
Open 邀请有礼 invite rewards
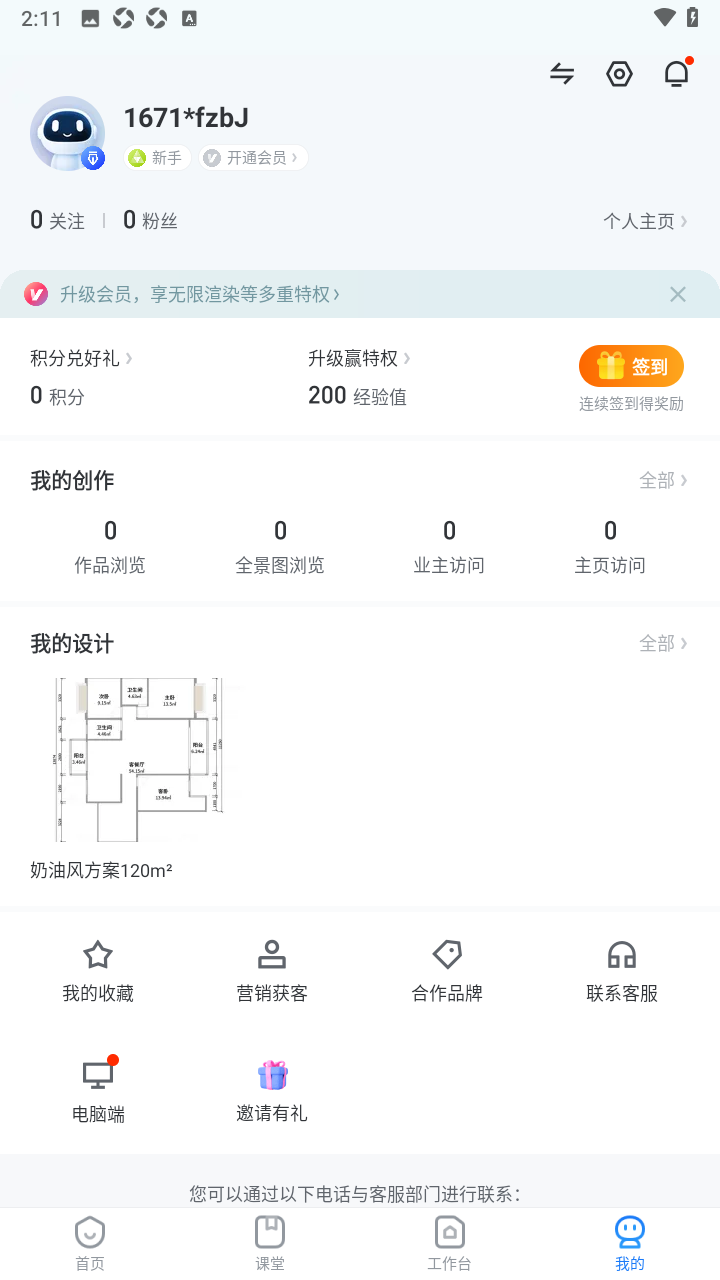point(272,1092)
